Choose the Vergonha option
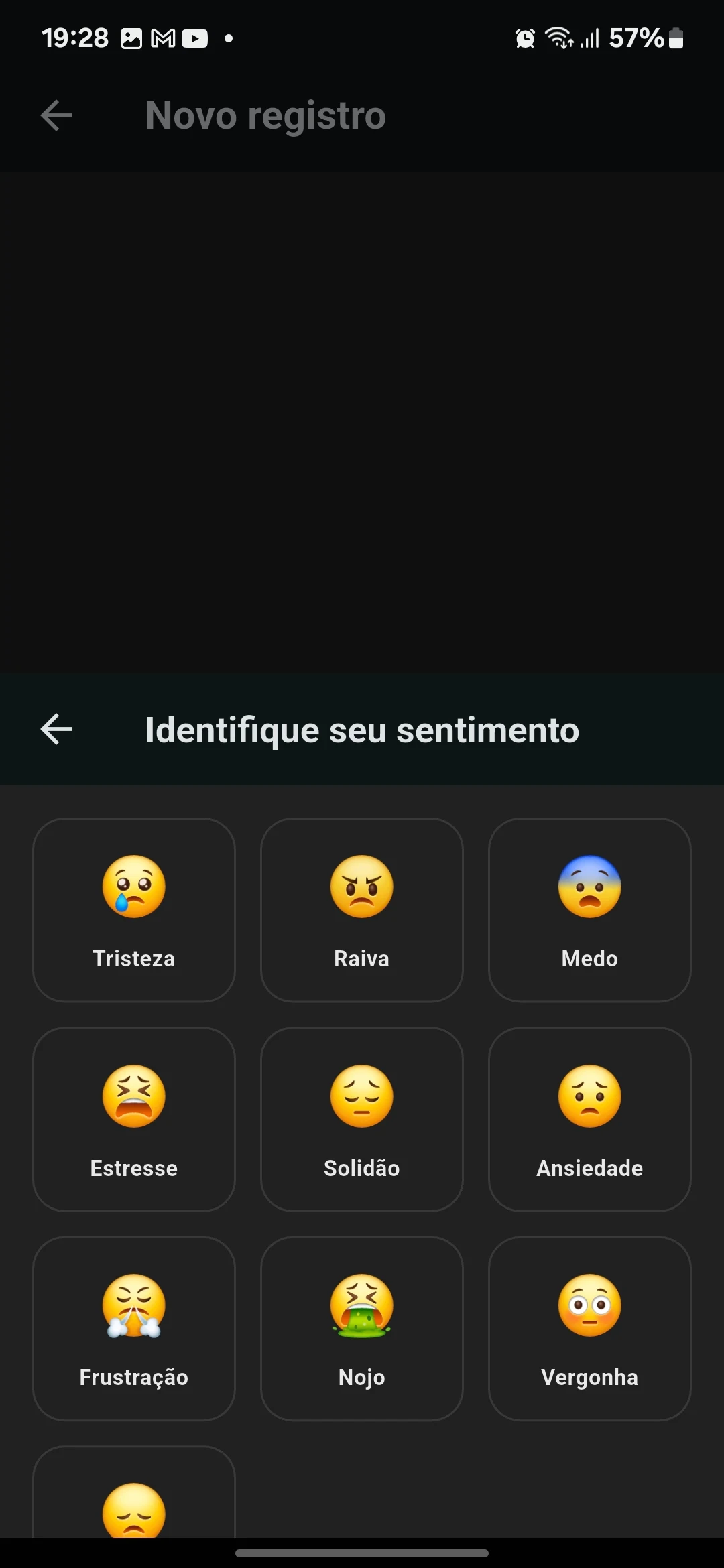724x1568 pixels. point(590,1328)
